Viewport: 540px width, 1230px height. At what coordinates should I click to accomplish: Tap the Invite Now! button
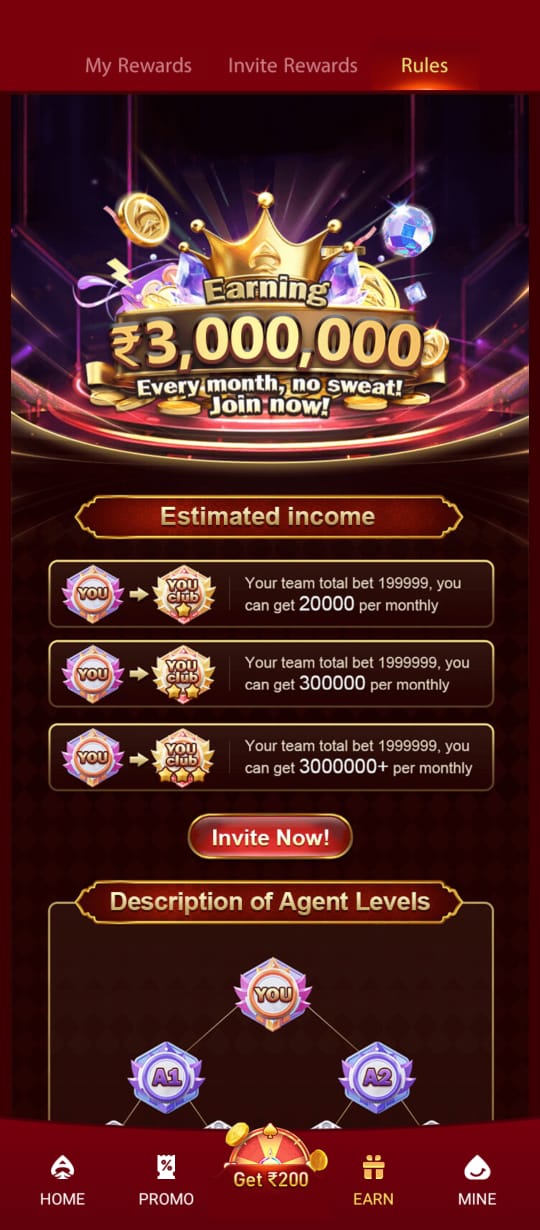coord(270,837)
